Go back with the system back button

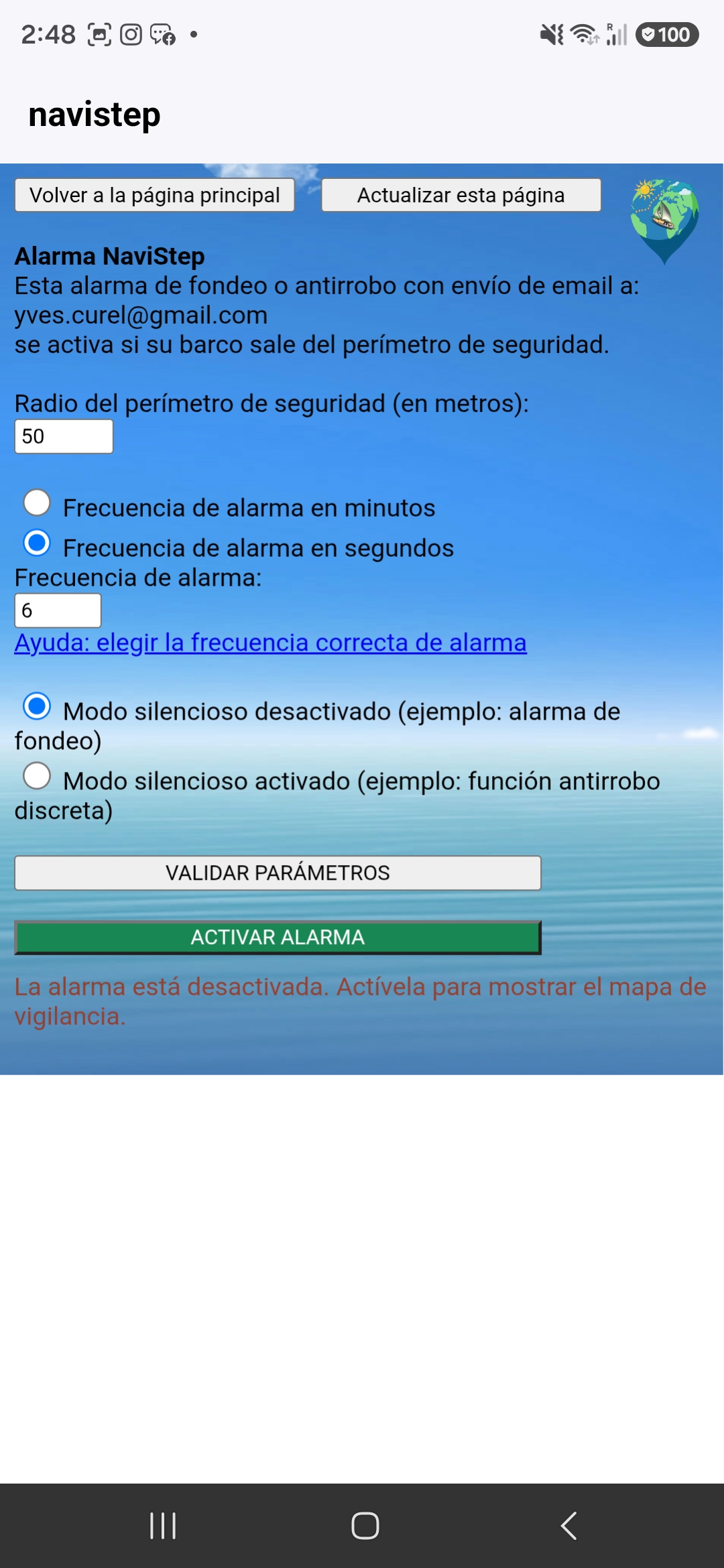coord(568,1526)
